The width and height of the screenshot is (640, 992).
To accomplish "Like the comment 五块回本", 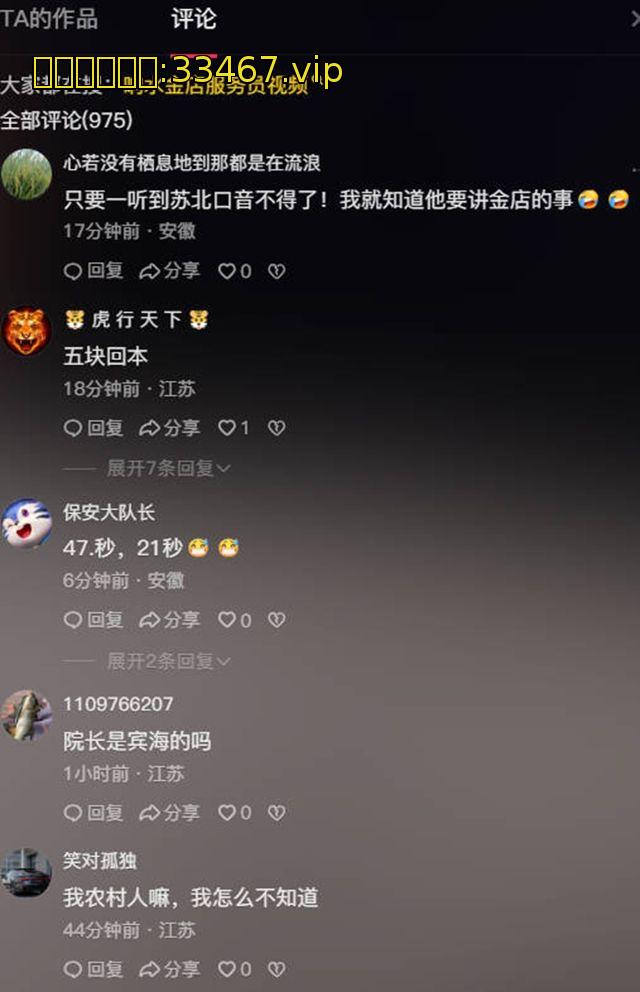I will click(x=234, y=428).
